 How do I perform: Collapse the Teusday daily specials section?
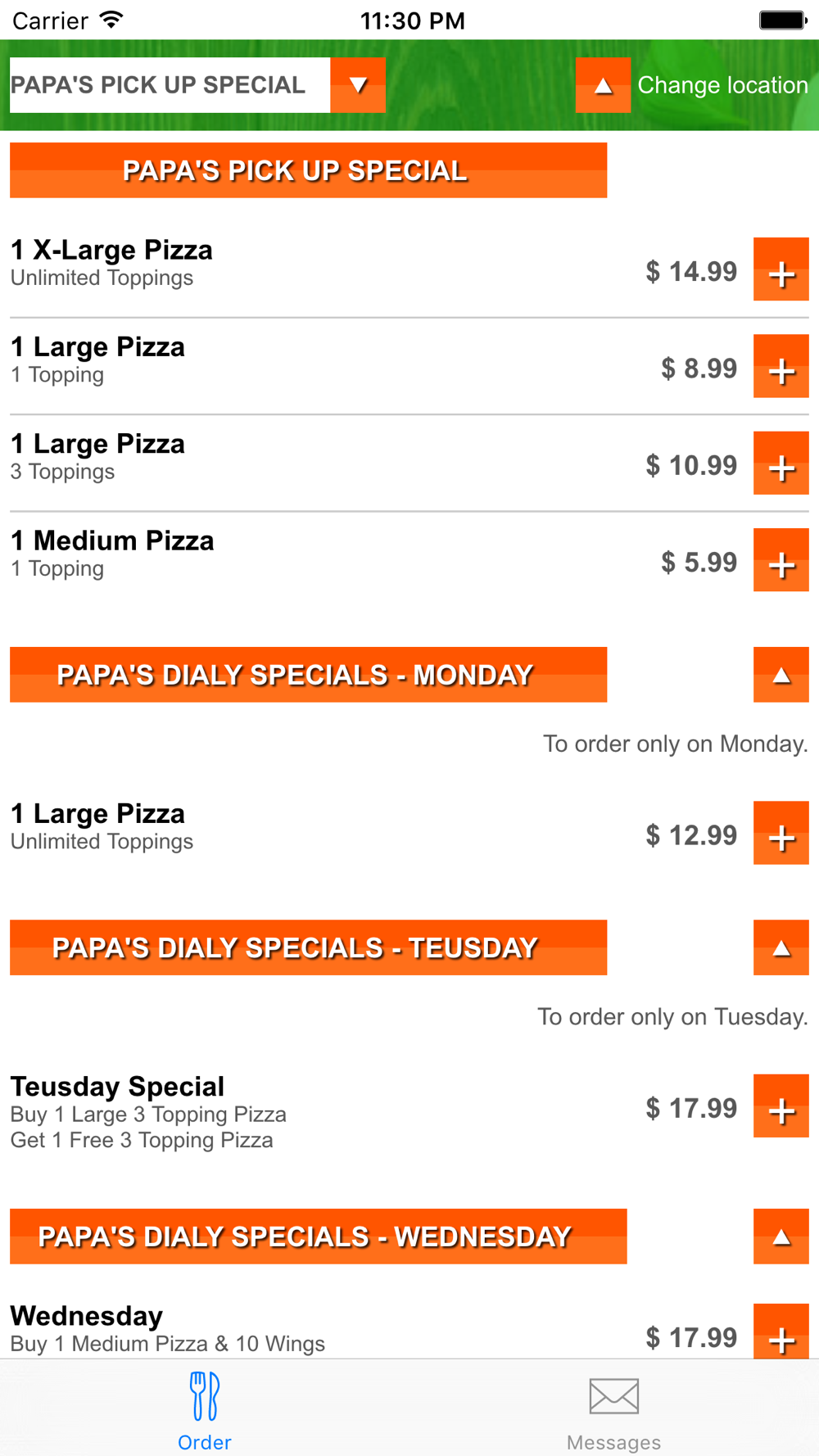tap(781, 947)
